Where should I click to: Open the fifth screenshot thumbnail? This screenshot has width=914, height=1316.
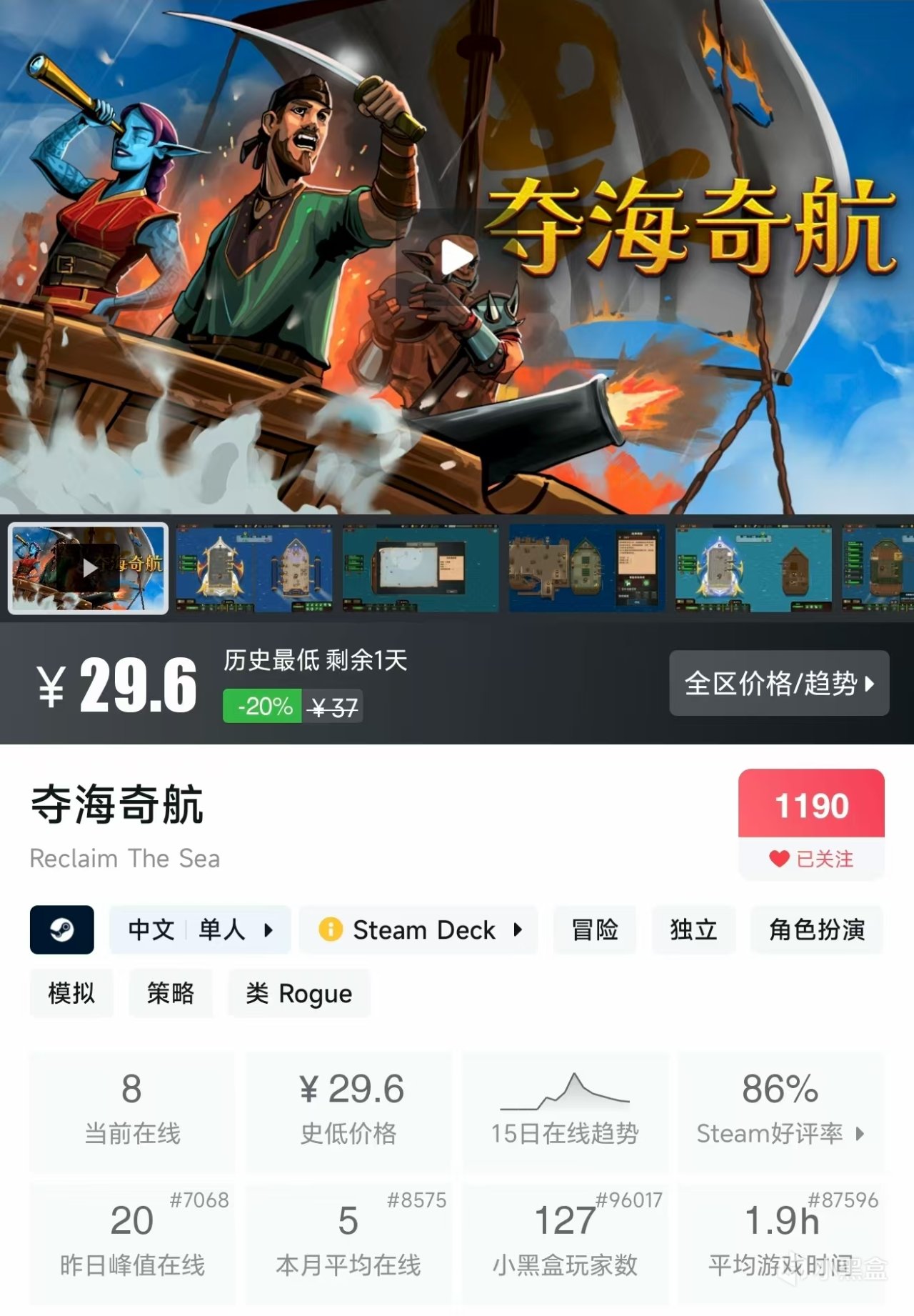coord(753,568)
